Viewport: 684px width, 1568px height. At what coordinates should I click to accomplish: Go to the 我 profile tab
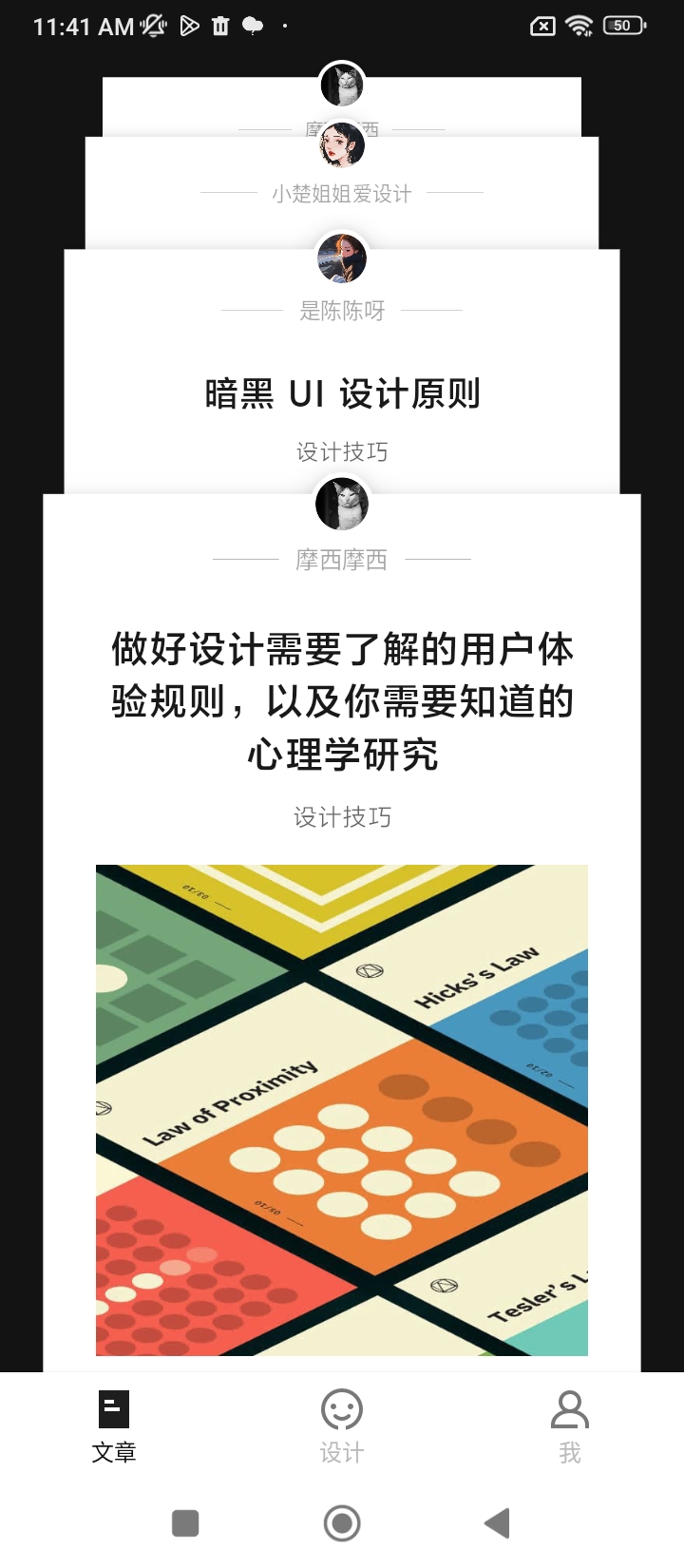click(569, 1425)
